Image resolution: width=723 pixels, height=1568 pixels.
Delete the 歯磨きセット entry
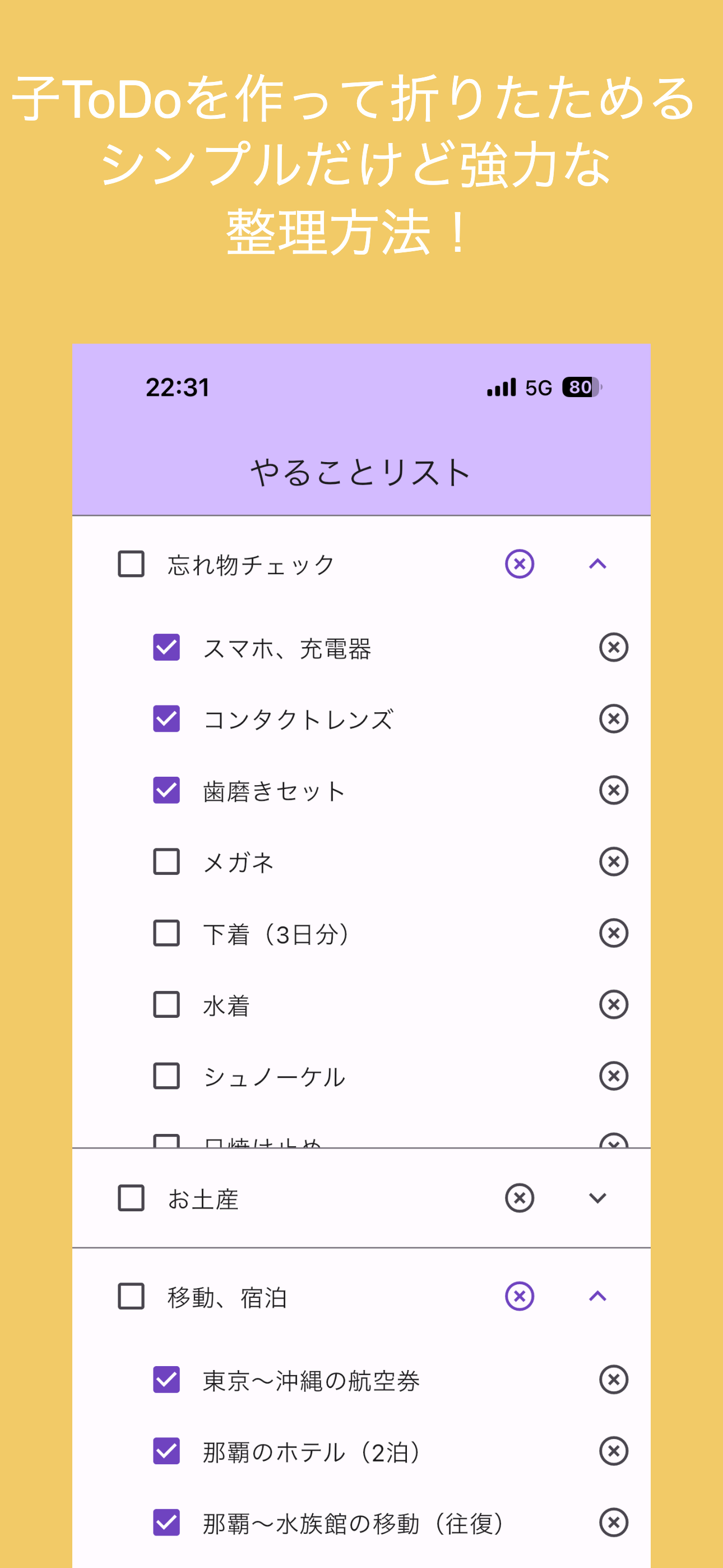(614, 791)
